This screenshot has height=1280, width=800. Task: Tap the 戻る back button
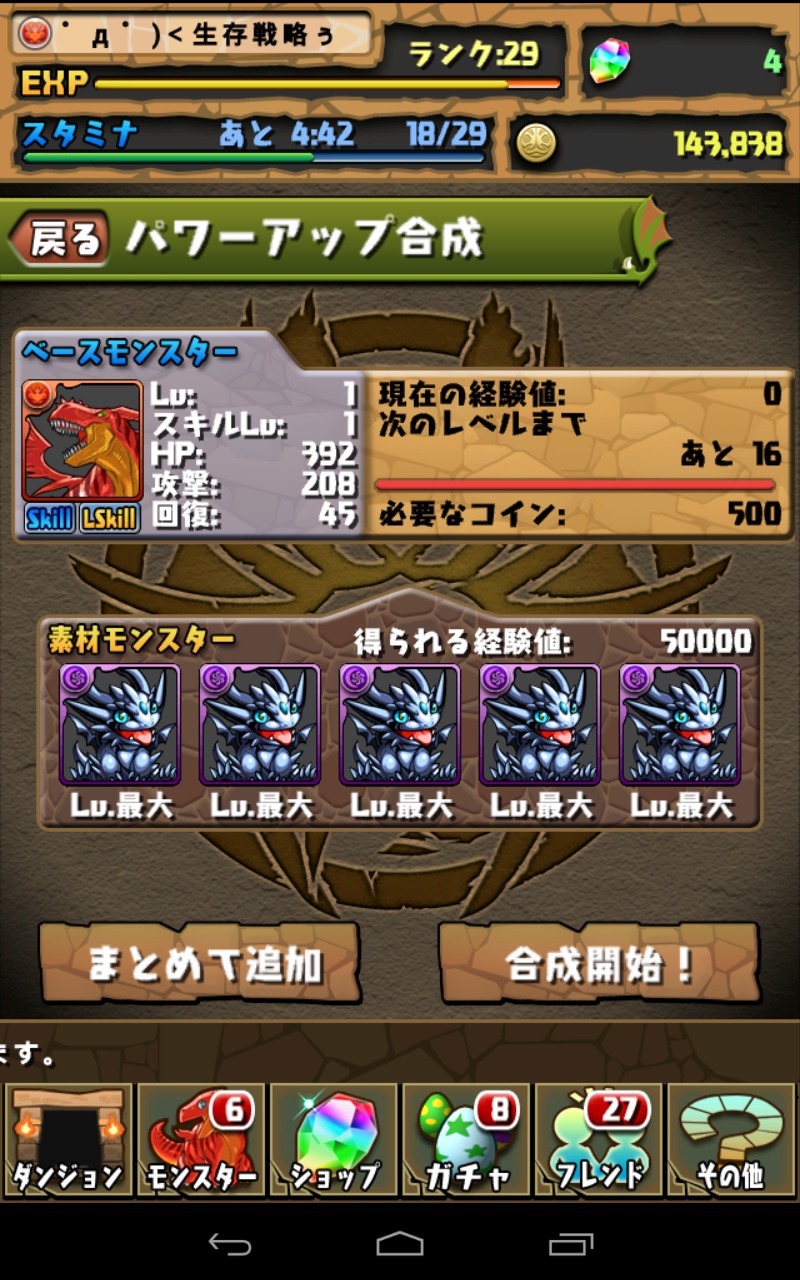(x=60, y=238)
